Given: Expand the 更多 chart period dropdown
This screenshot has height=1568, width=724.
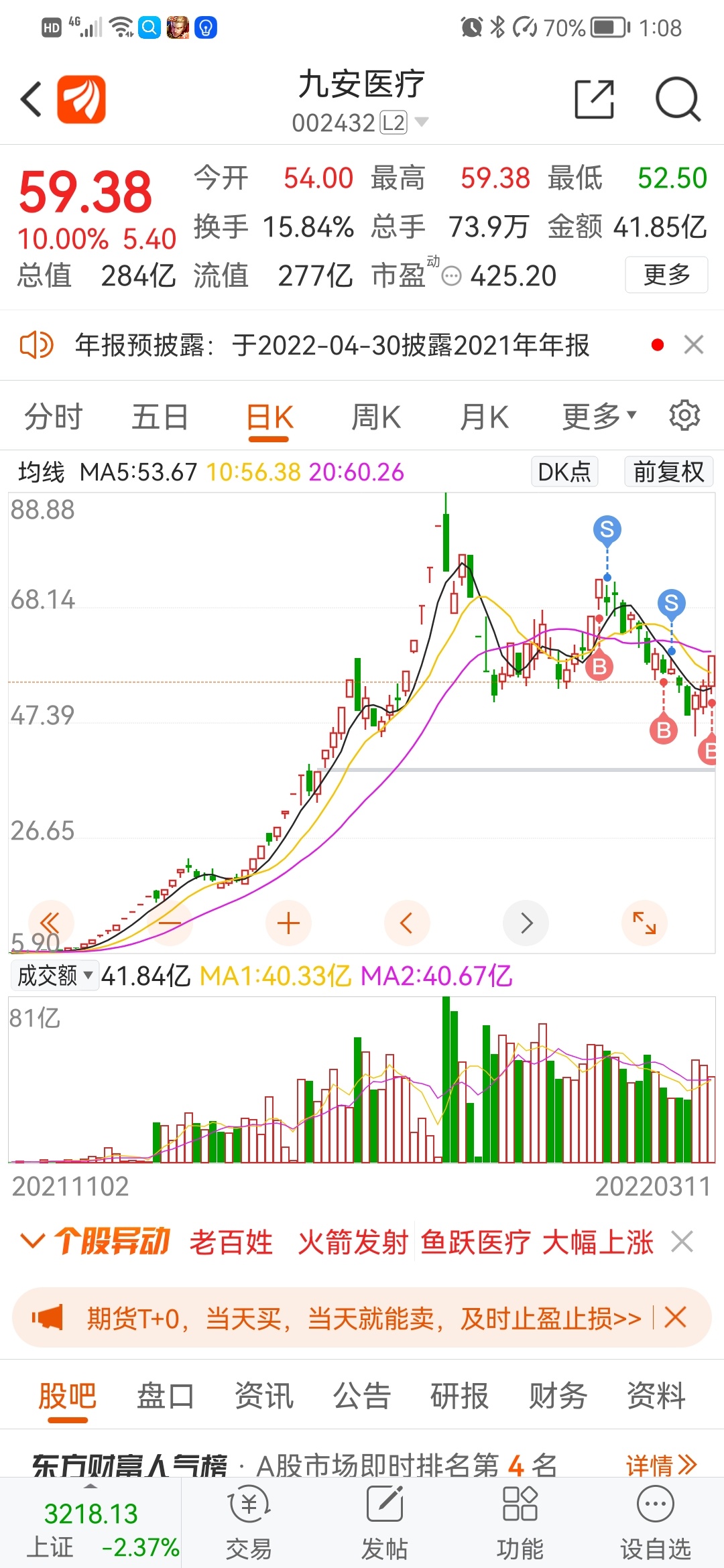Looking at the screenshot, I should [x=599, y=417].
